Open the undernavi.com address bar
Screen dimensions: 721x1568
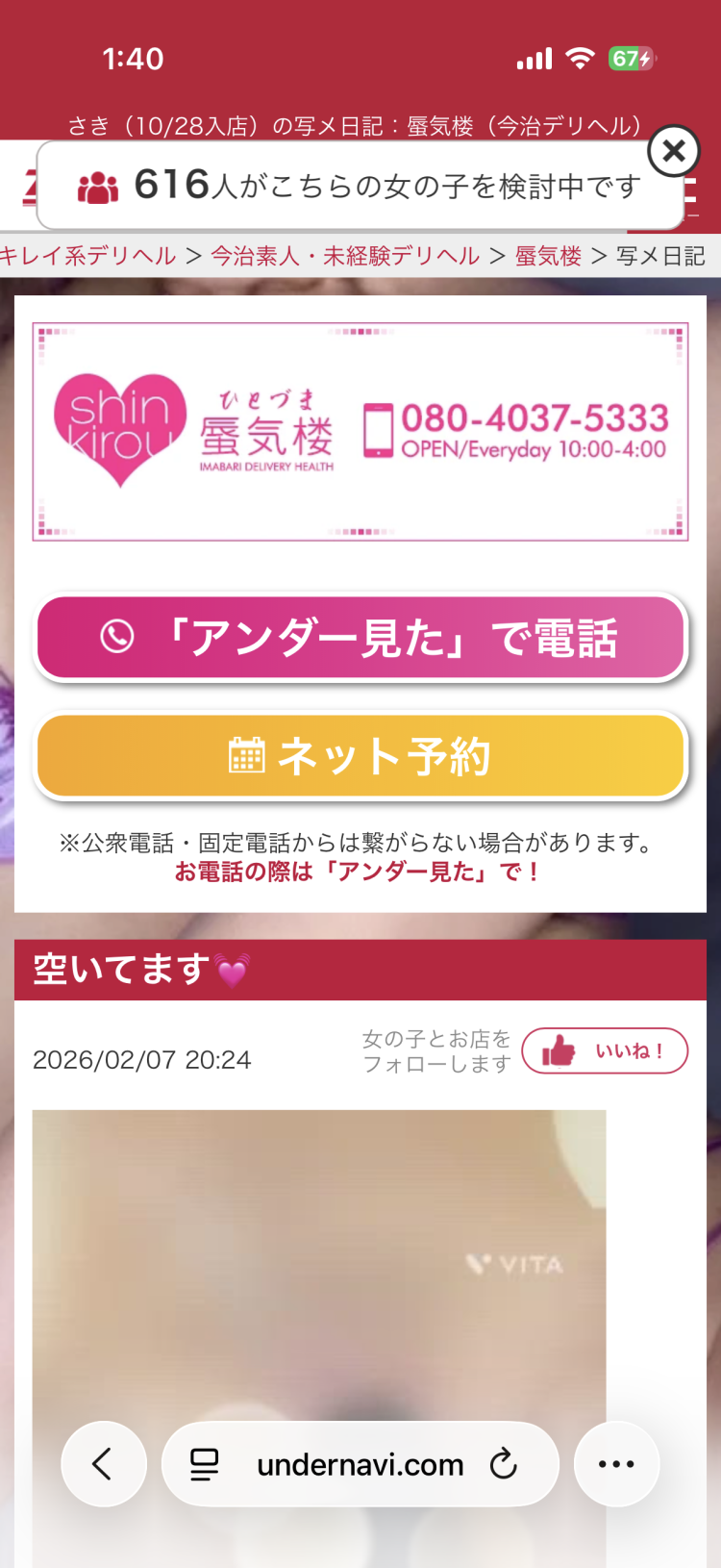[358, 1463]
